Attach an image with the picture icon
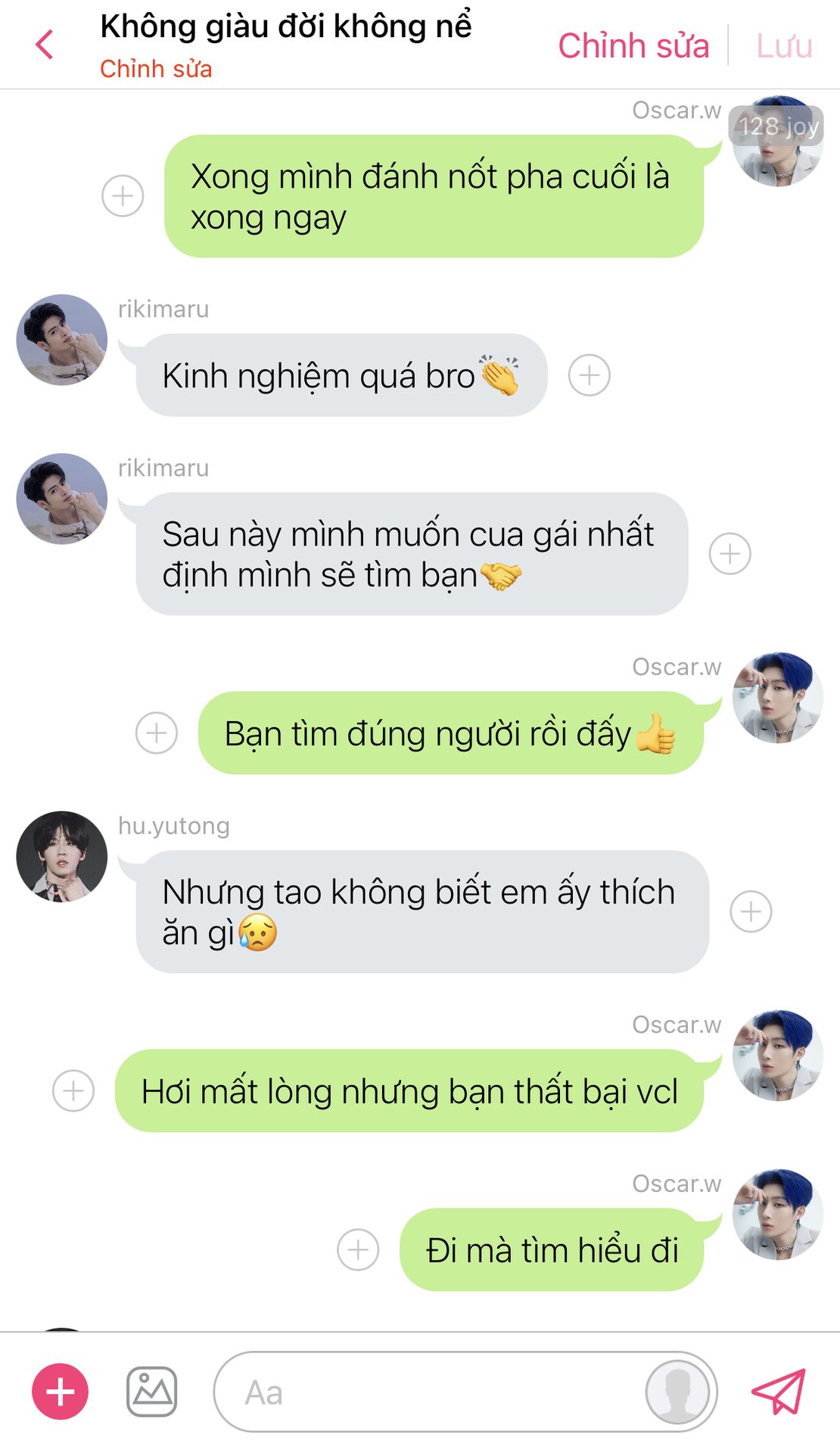This screenshot has height=1453, width=840. [x=151, y=1392]
